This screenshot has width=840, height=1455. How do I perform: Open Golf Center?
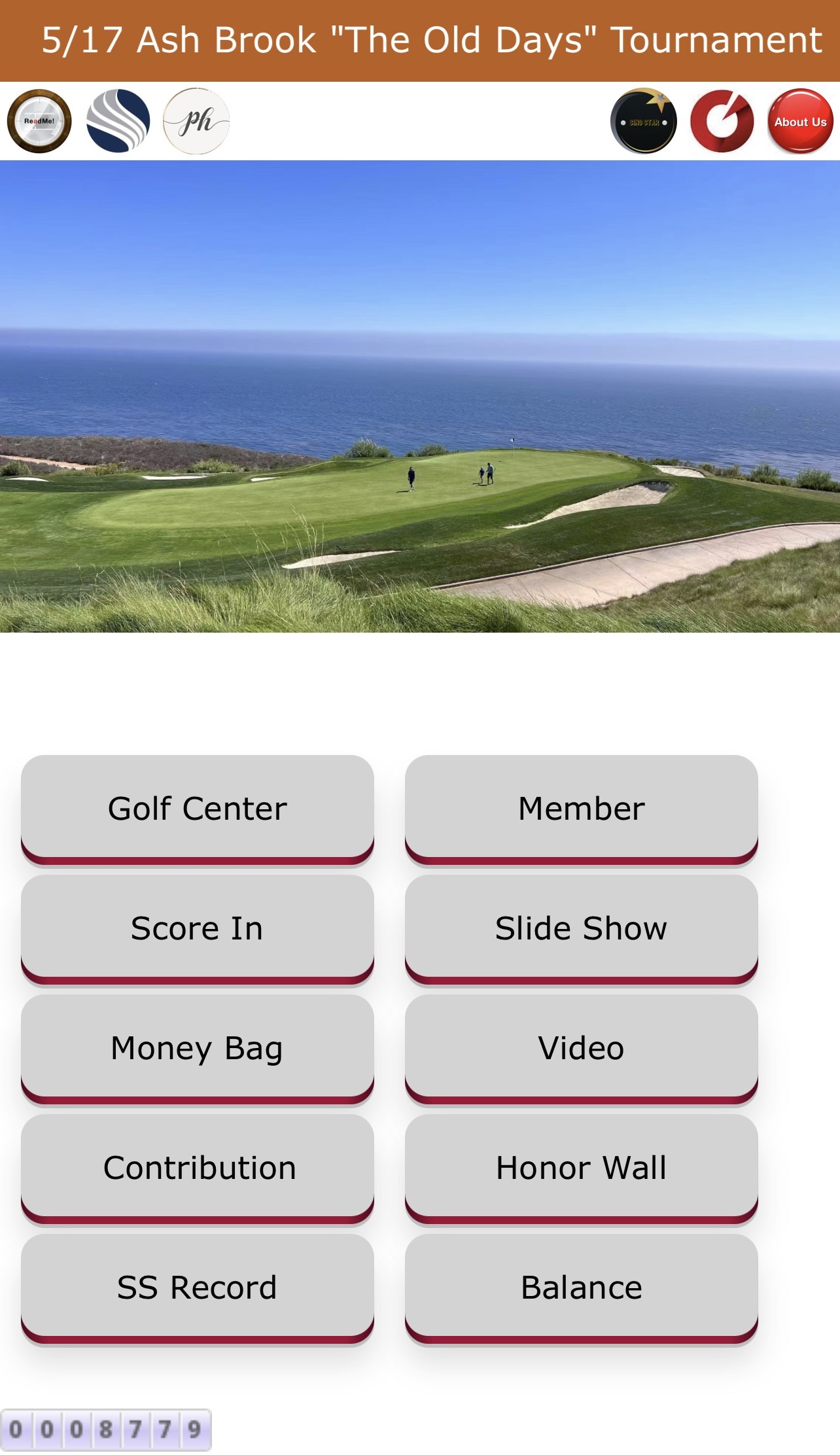tap(198, 809)
